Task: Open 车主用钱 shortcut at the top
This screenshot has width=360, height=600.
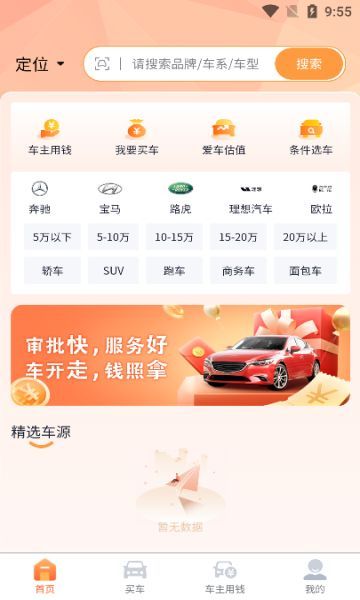Action: click(x=50, y=137)
